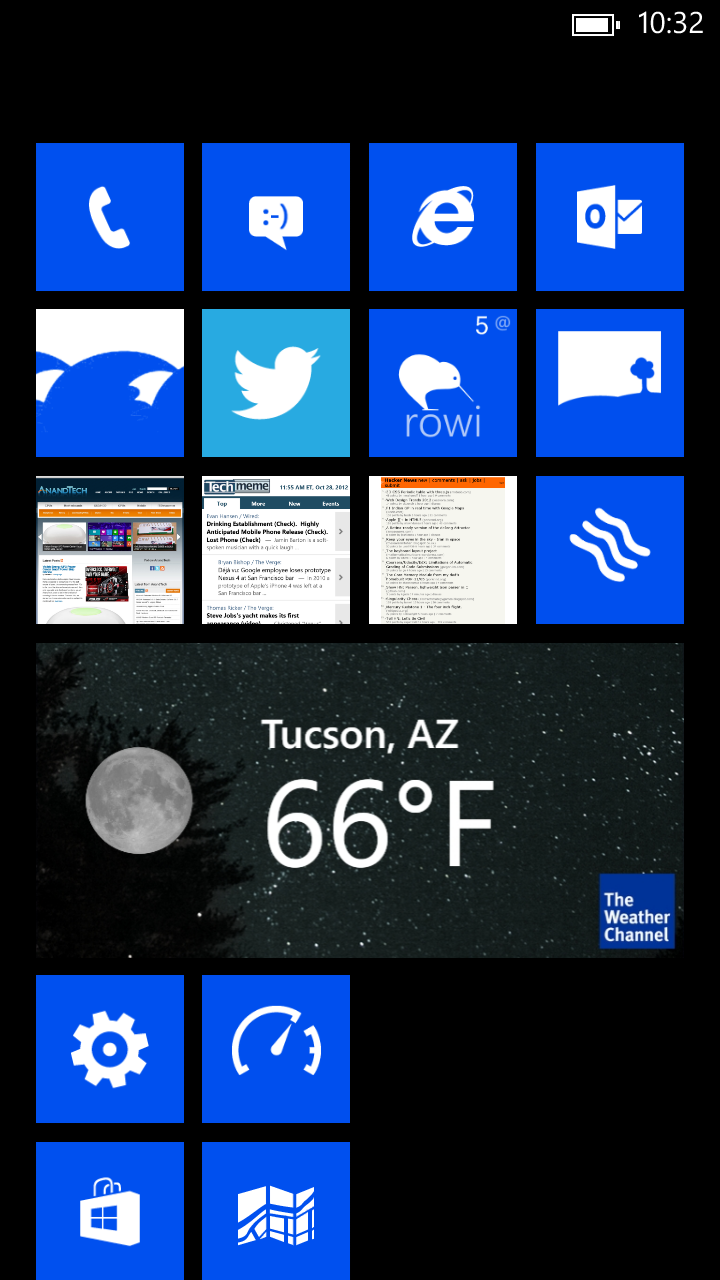Launch the Twitter app tile

coord(276,383)
